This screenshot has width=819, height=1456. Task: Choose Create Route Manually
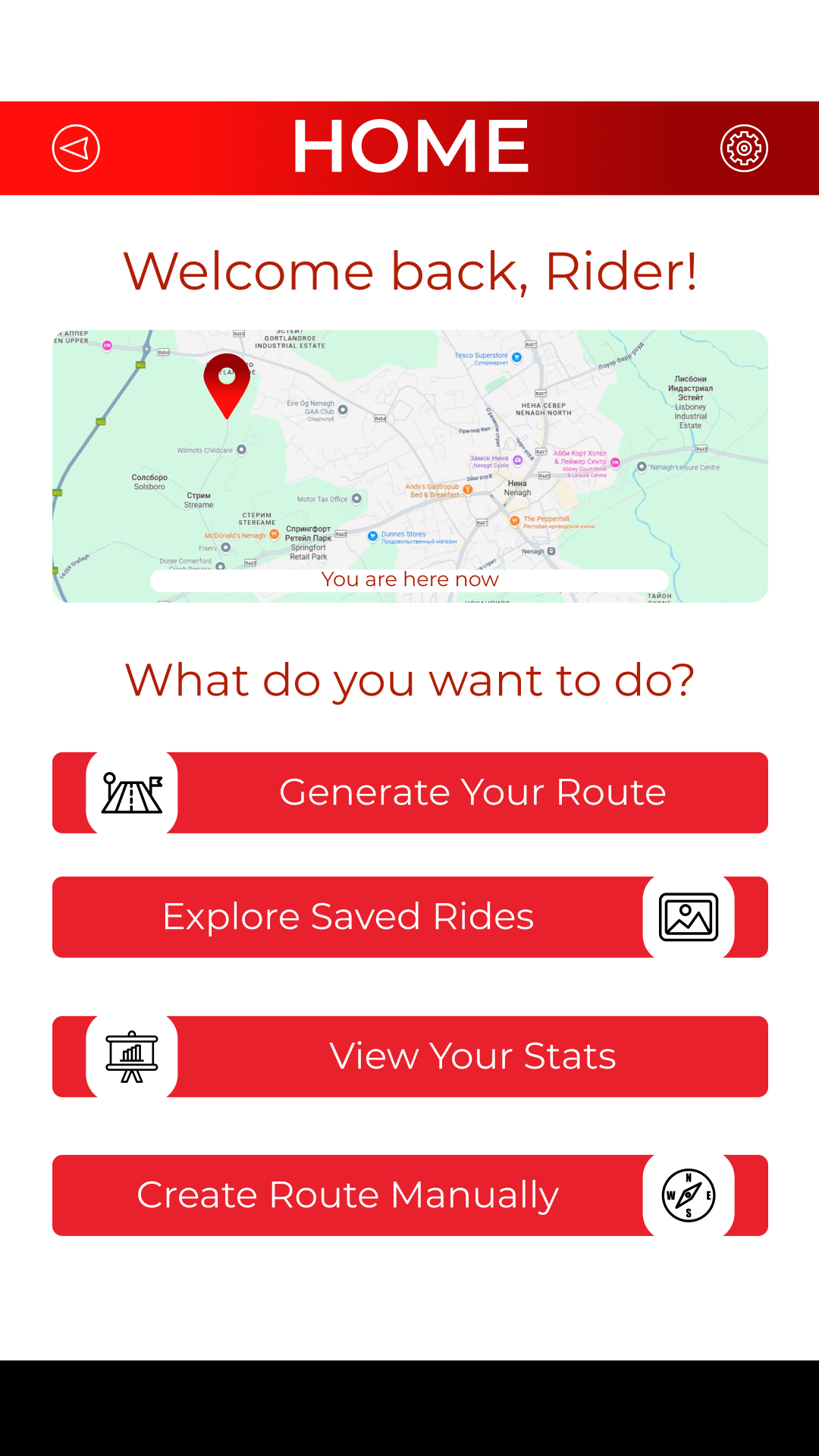click(x=409, y=1195)
